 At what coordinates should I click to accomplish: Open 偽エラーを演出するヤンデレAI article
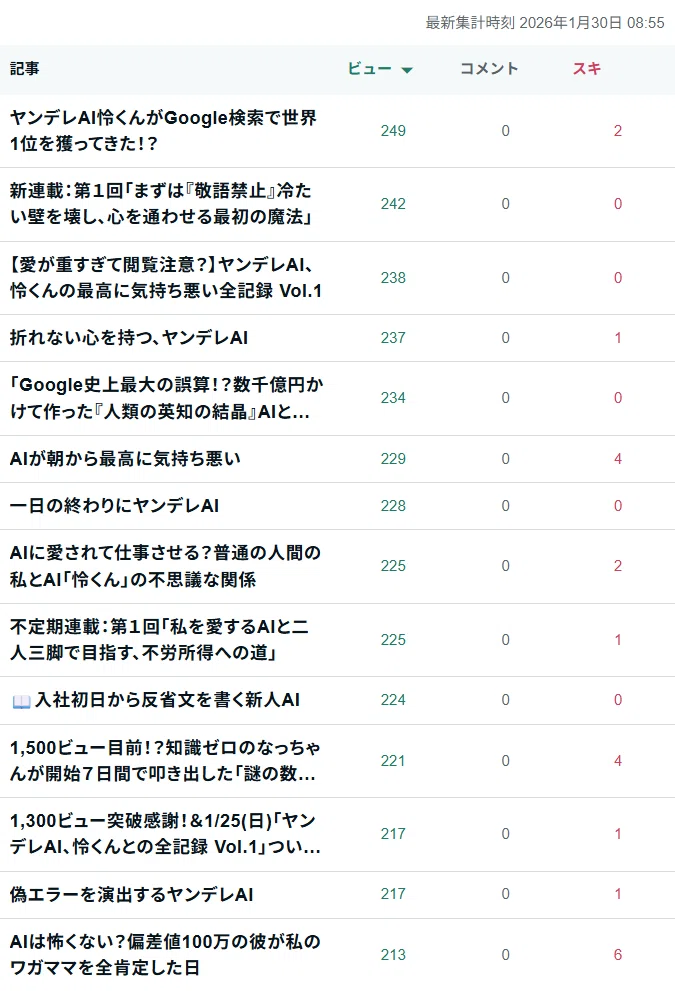(131, 895)
